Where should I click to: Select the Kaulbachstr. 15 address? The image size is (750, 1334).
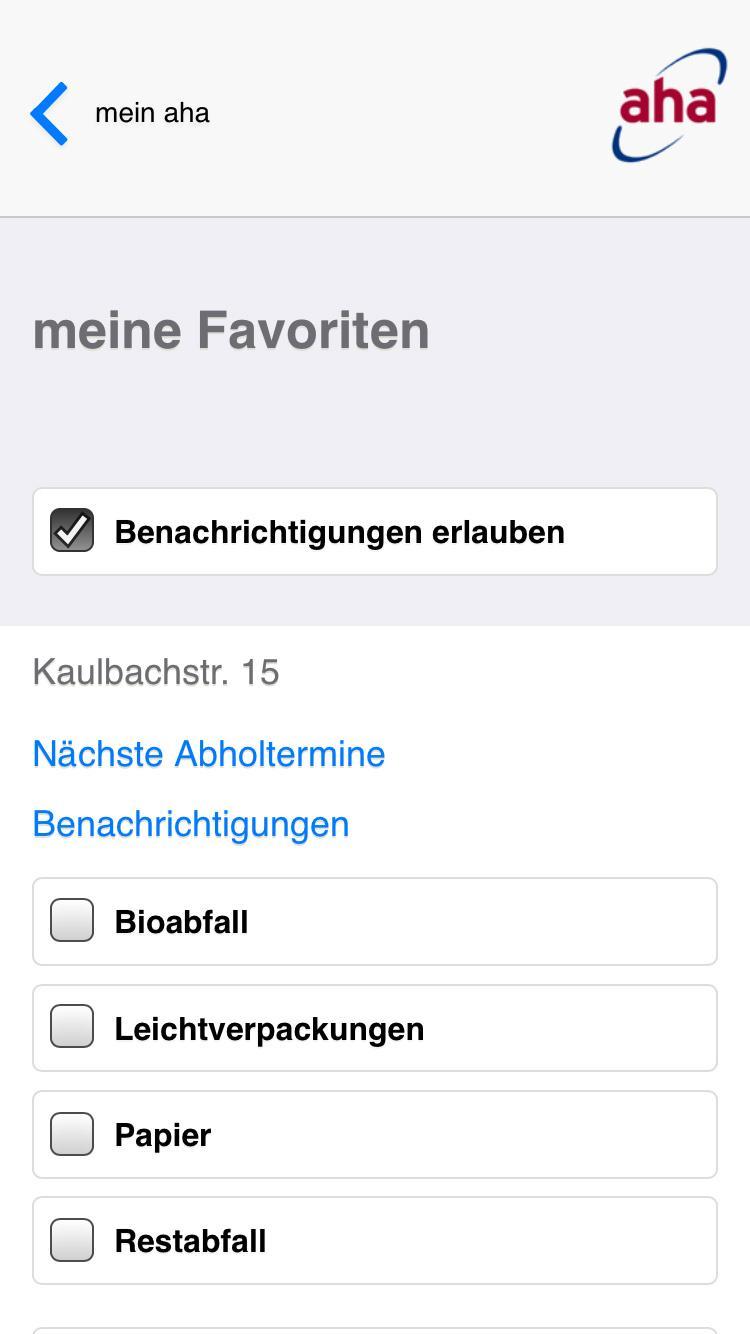click(x=156, y=671)
